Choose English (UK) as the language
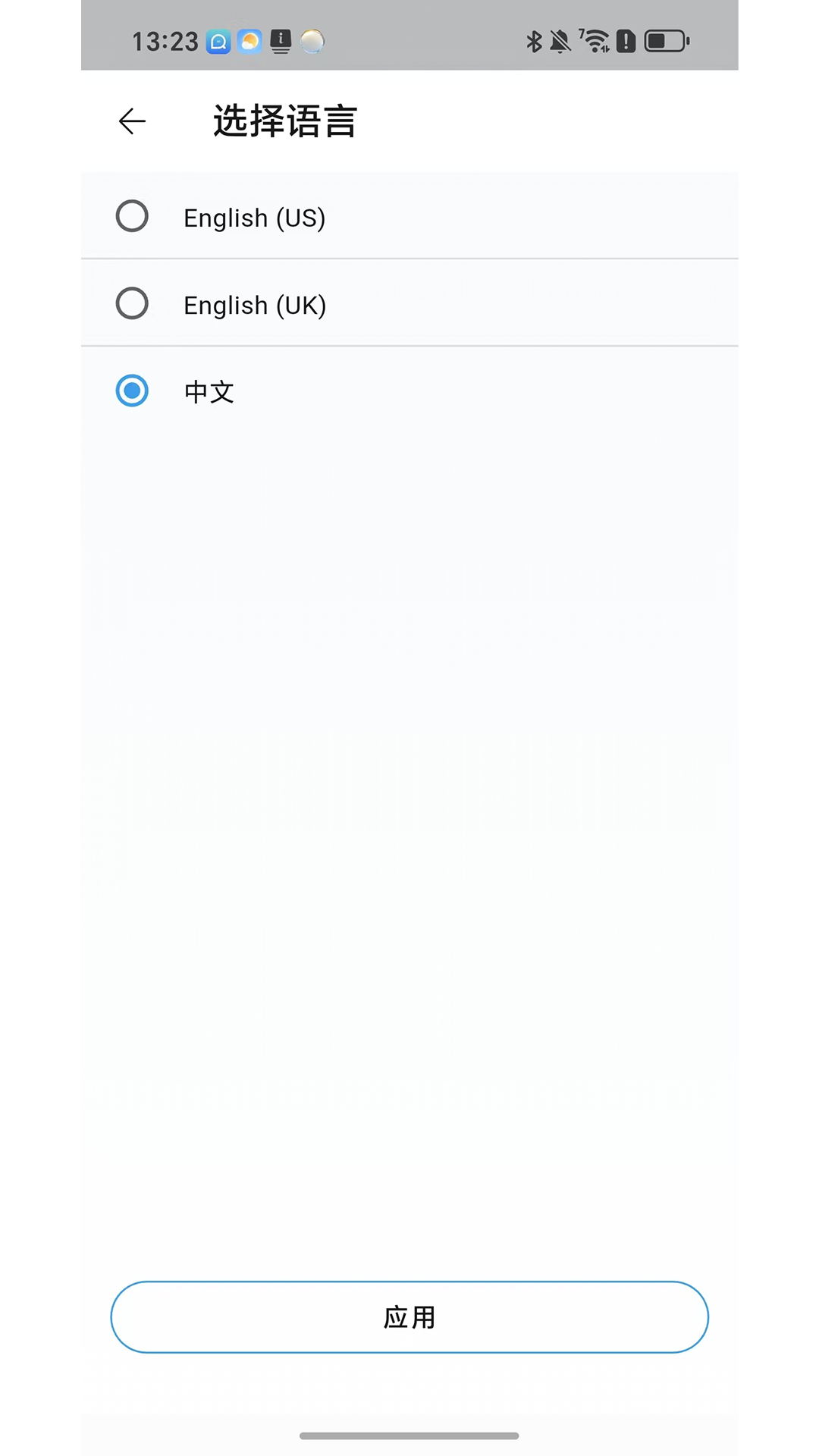 tap(409, 303)
